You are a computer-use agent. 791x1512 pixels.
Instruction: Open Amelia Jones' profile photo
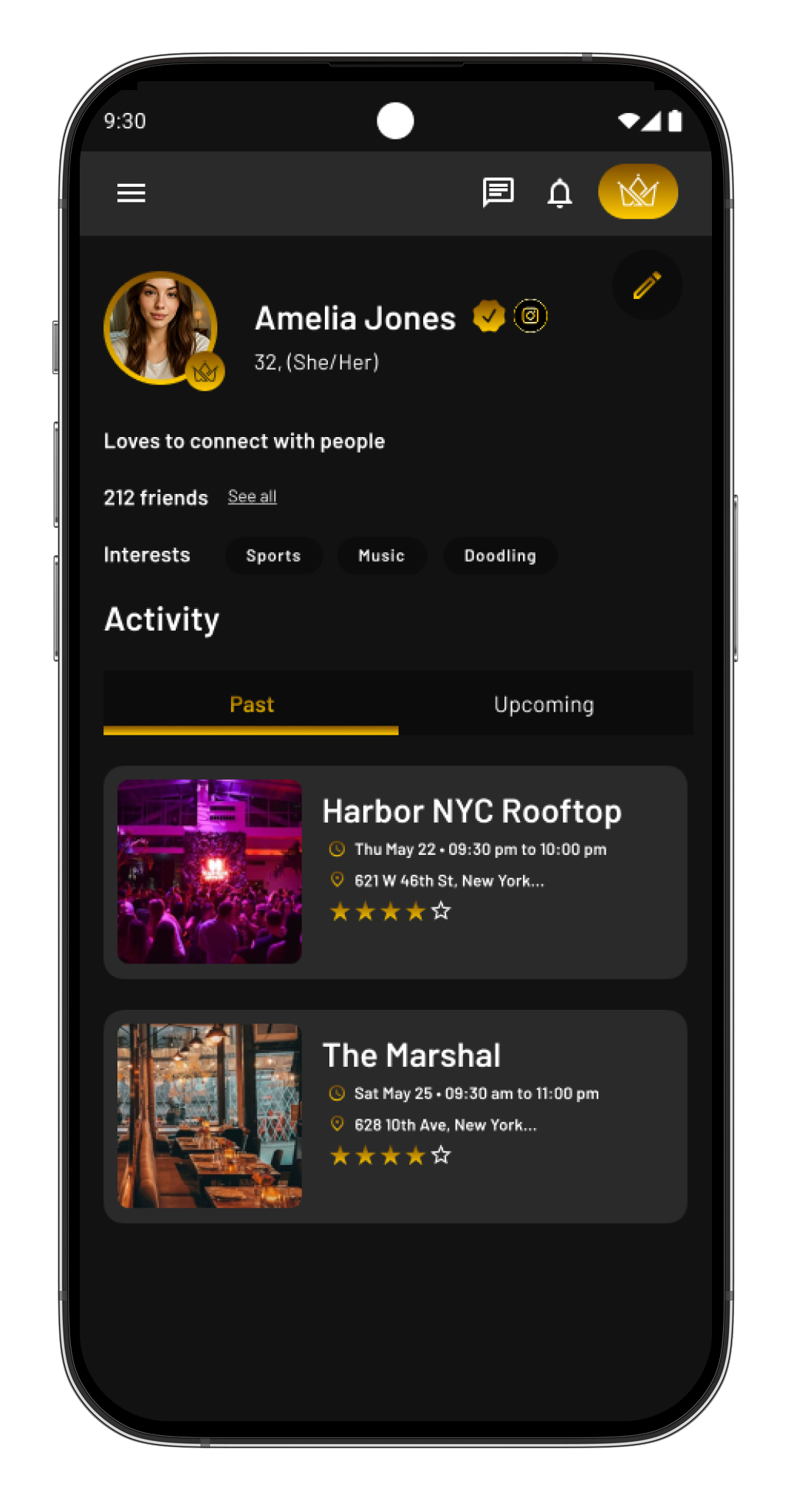tap(160, 328)
